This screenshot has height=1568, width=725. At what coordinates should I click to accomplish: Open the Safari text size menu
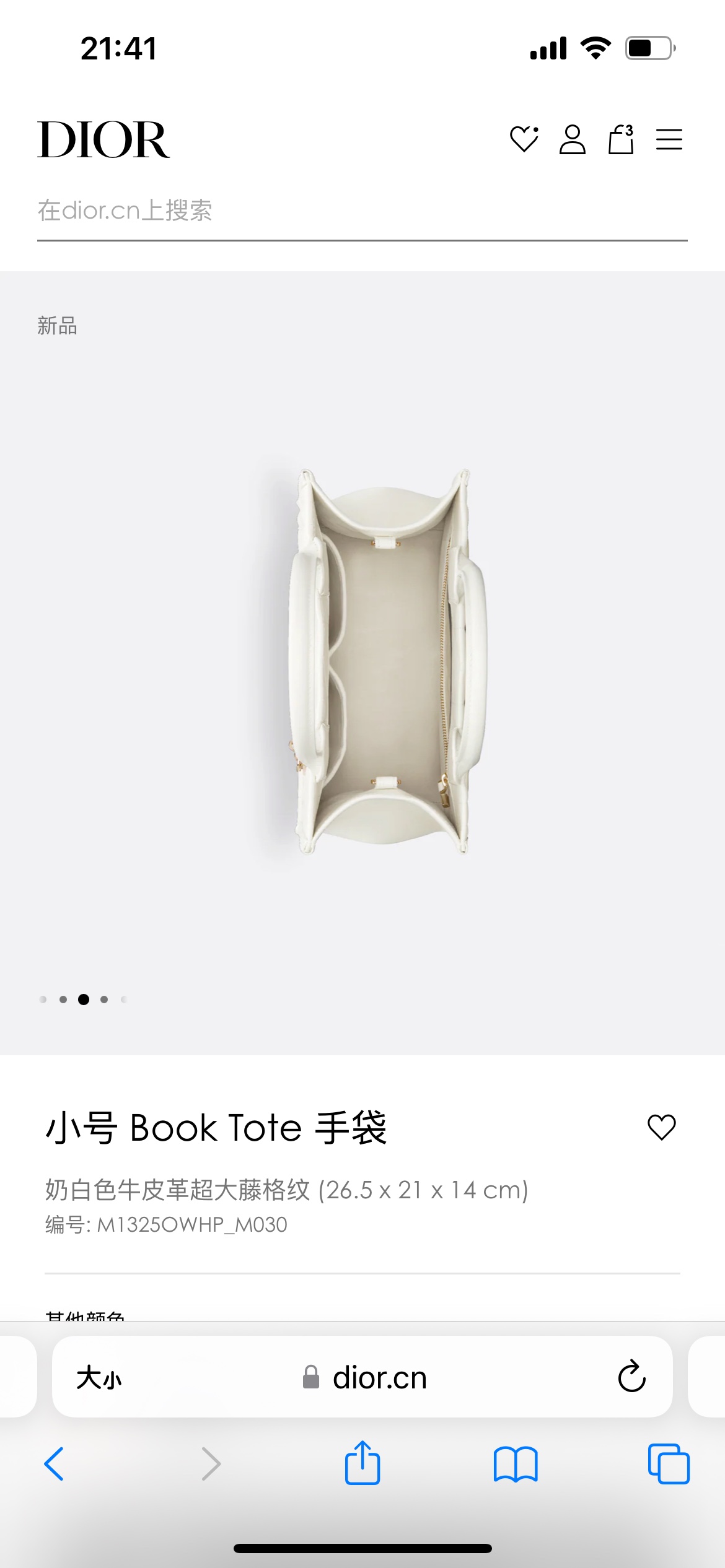pyautogui.click(x=99, y=1378)
